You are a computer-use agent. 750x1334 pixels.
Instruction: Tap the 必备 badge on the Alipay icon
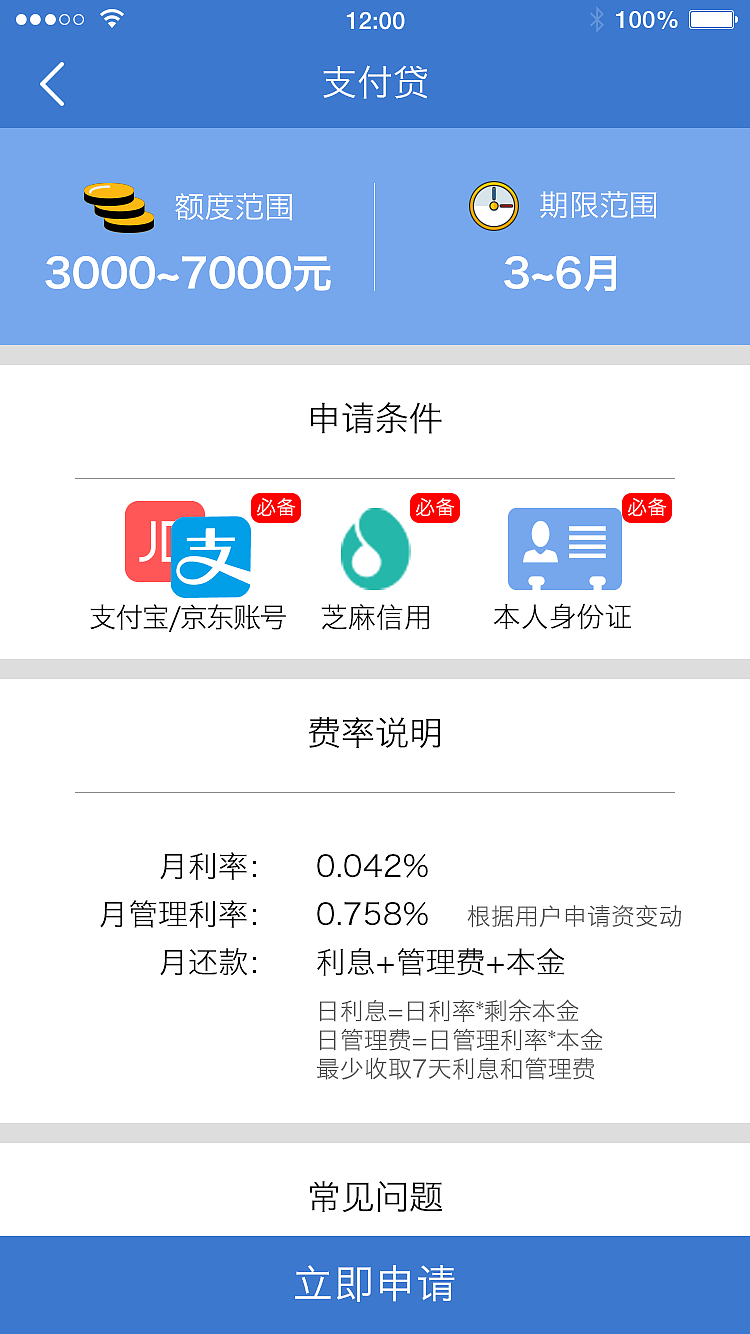pos(276,508)
